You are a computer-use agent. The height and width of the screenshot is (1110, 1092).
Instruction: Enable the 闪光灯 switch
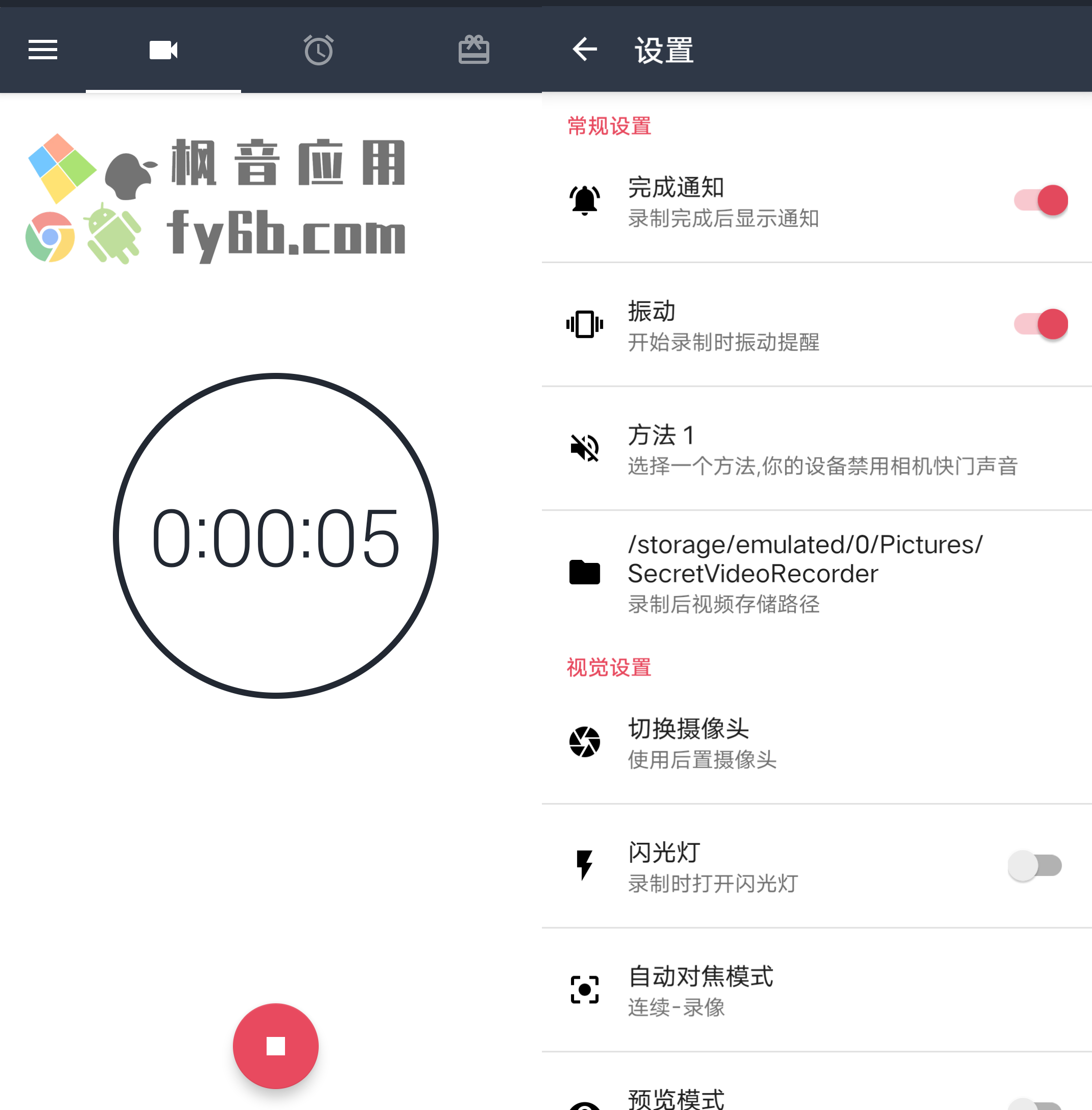(1035, 866)
